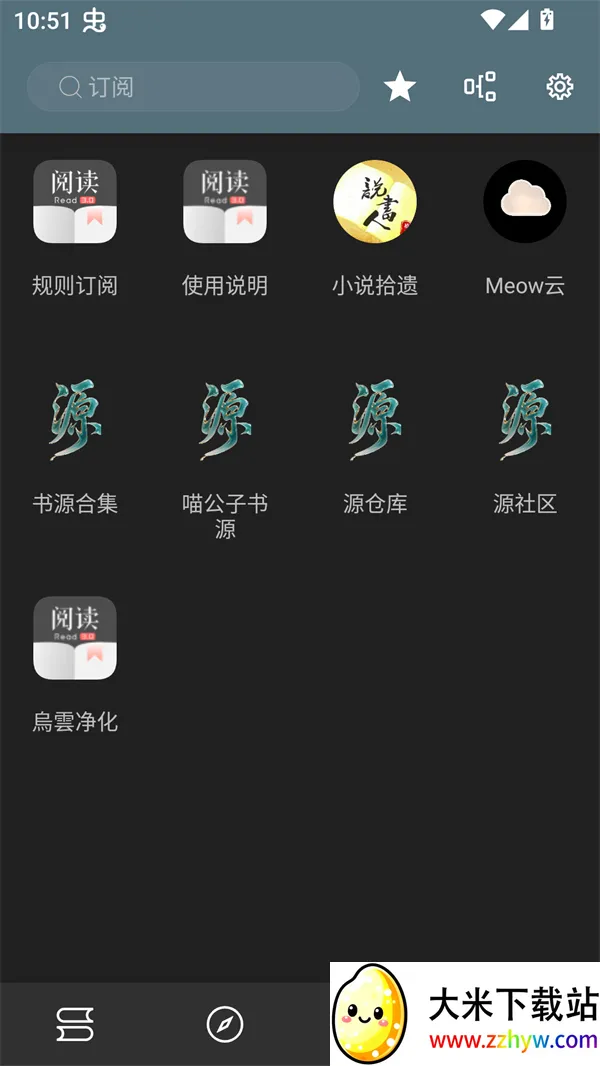600x1066 pixels.
Task: Open the group management icon
Action: click(480, 87)
